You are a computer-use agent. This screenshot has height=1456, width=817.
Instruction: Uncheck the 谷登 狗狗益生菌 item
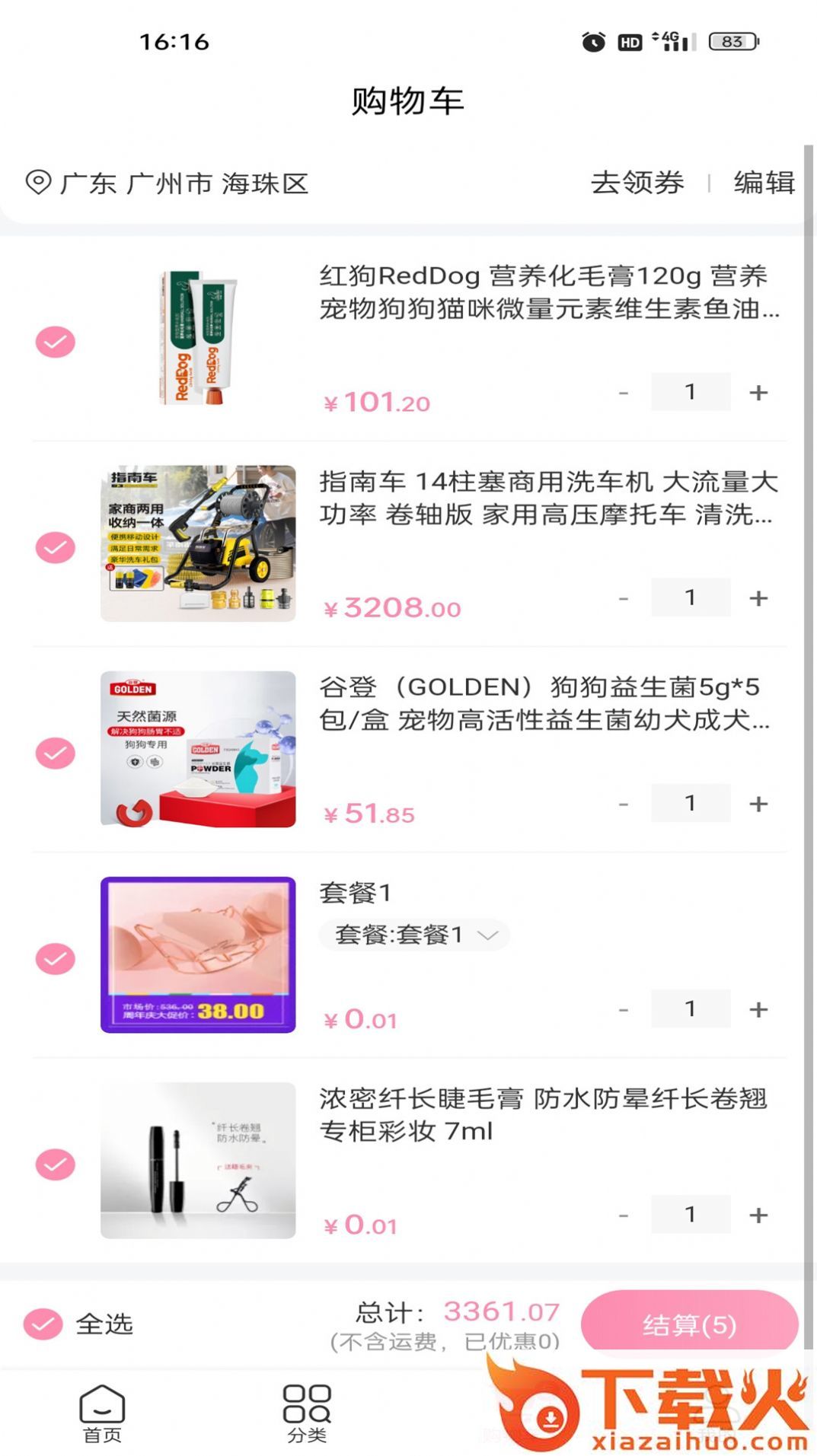coord(56,753)
